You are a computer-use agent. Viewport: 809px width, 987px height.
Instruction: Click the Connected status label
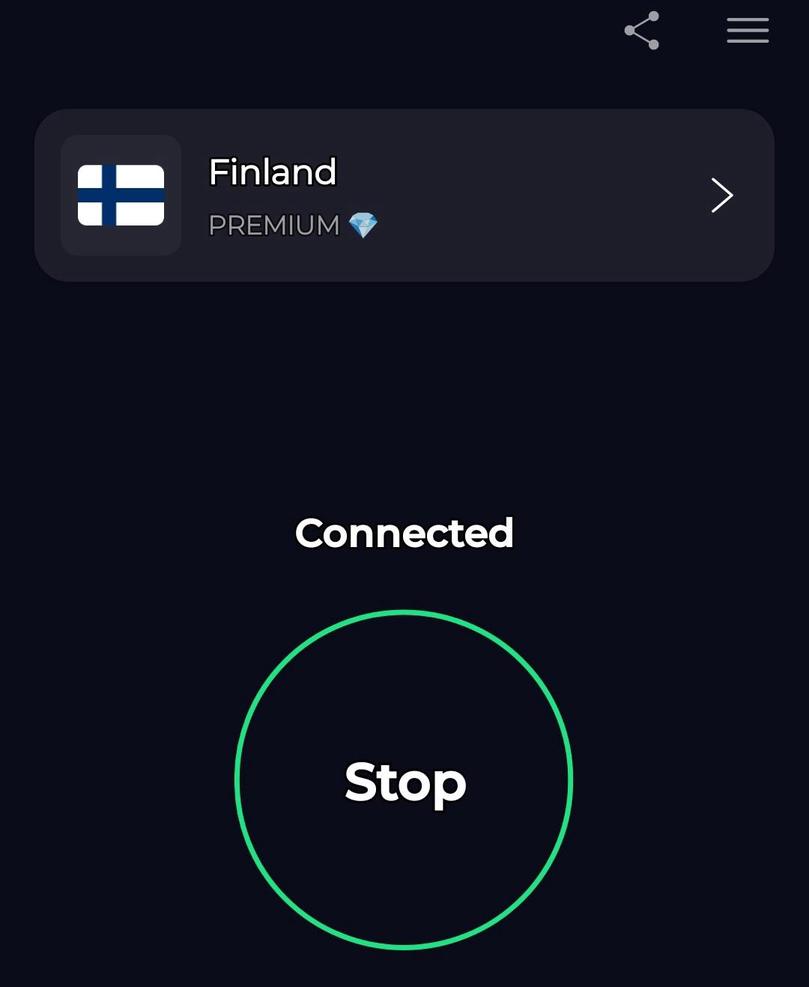404,533
